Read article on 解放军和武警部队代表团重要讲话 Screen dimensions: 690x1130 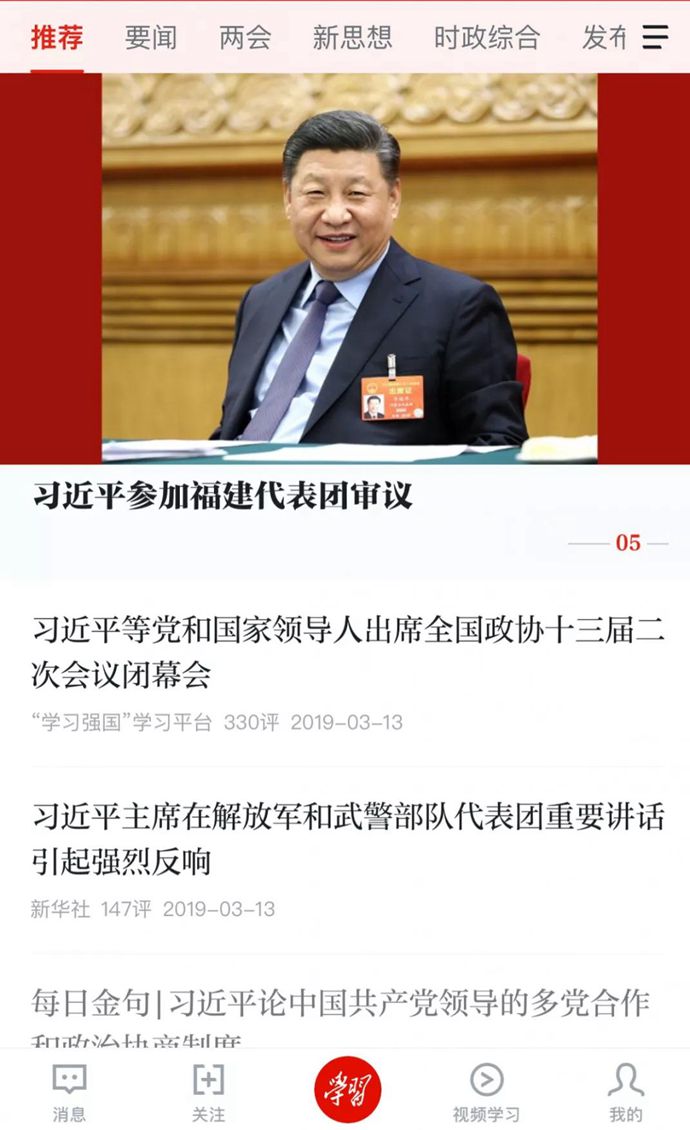346,838
